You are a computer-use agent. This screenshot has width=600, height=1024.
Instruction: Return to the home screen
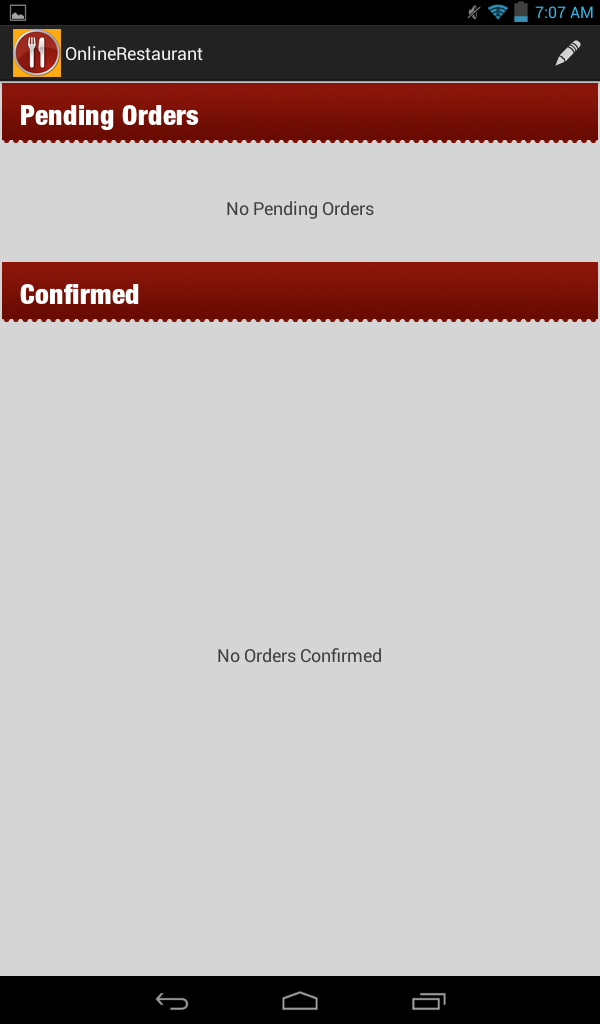[300, 1000]
